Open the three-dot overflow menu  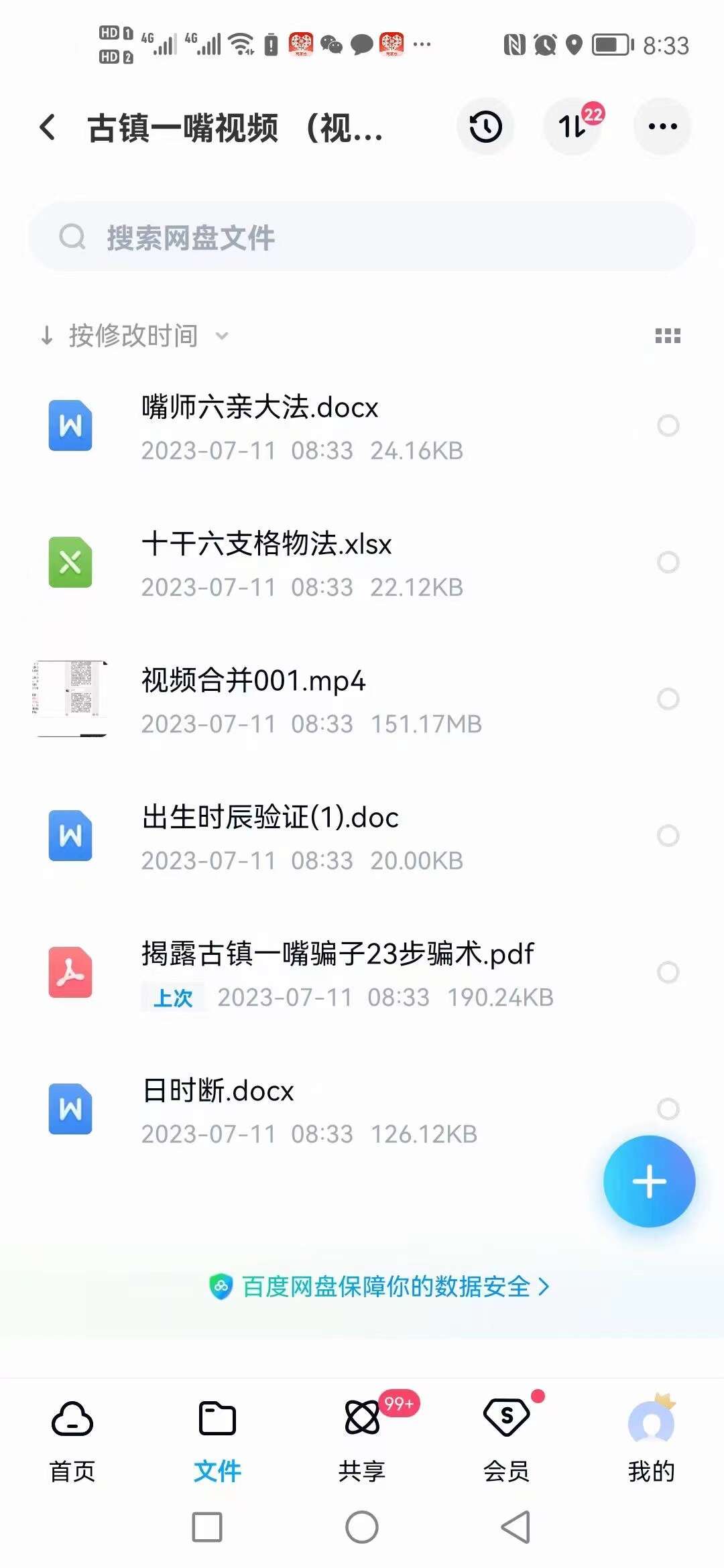662,127
